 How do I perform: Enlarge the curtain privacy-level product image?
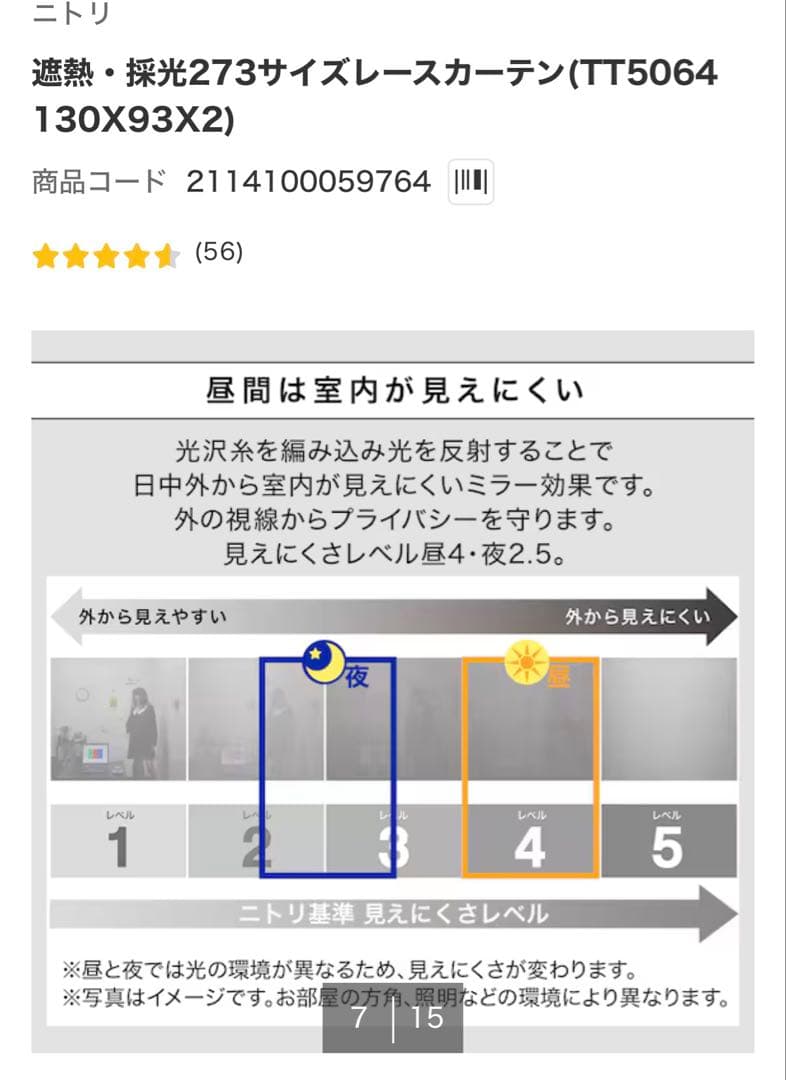(x=393, y=692)
